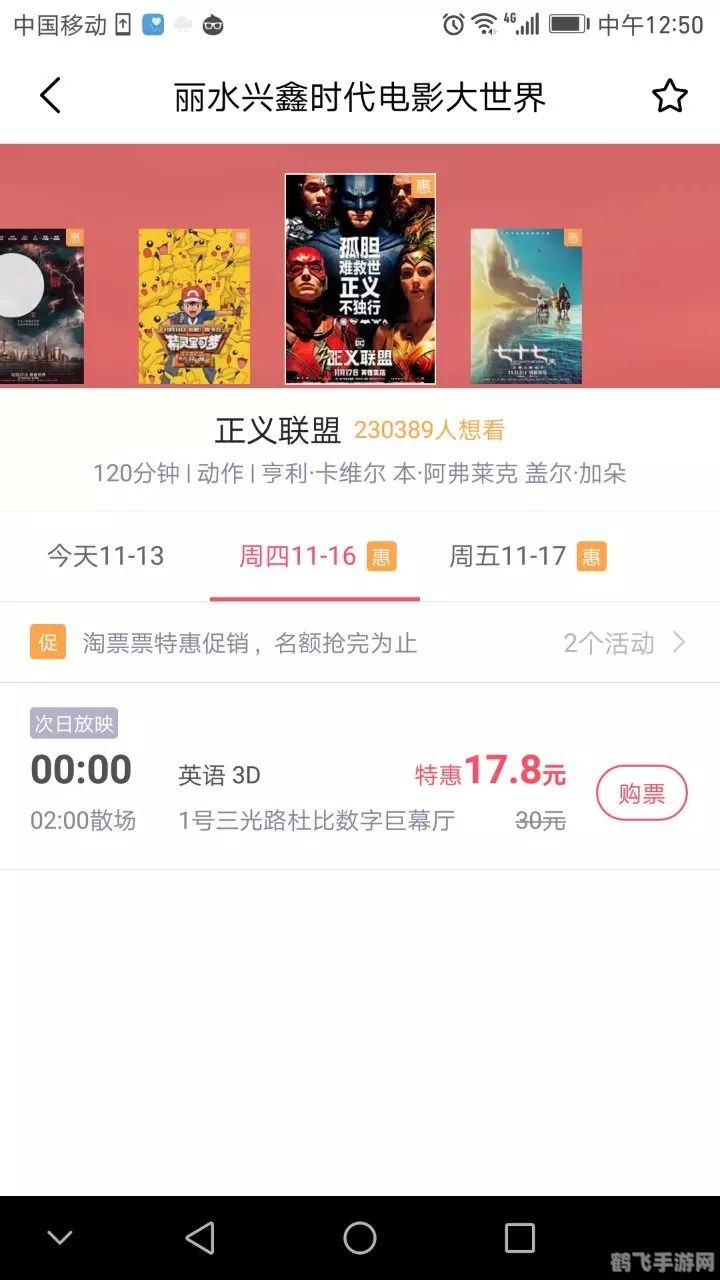Switch to the 今天11-13 date tab
This screenshot has width=720, height=1280.
tap(107, 555)
